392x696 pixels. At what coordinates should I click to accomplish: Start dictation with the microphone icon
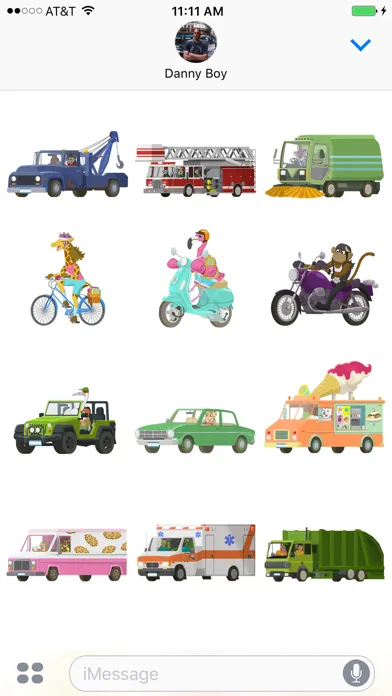(x=356, y=673)
